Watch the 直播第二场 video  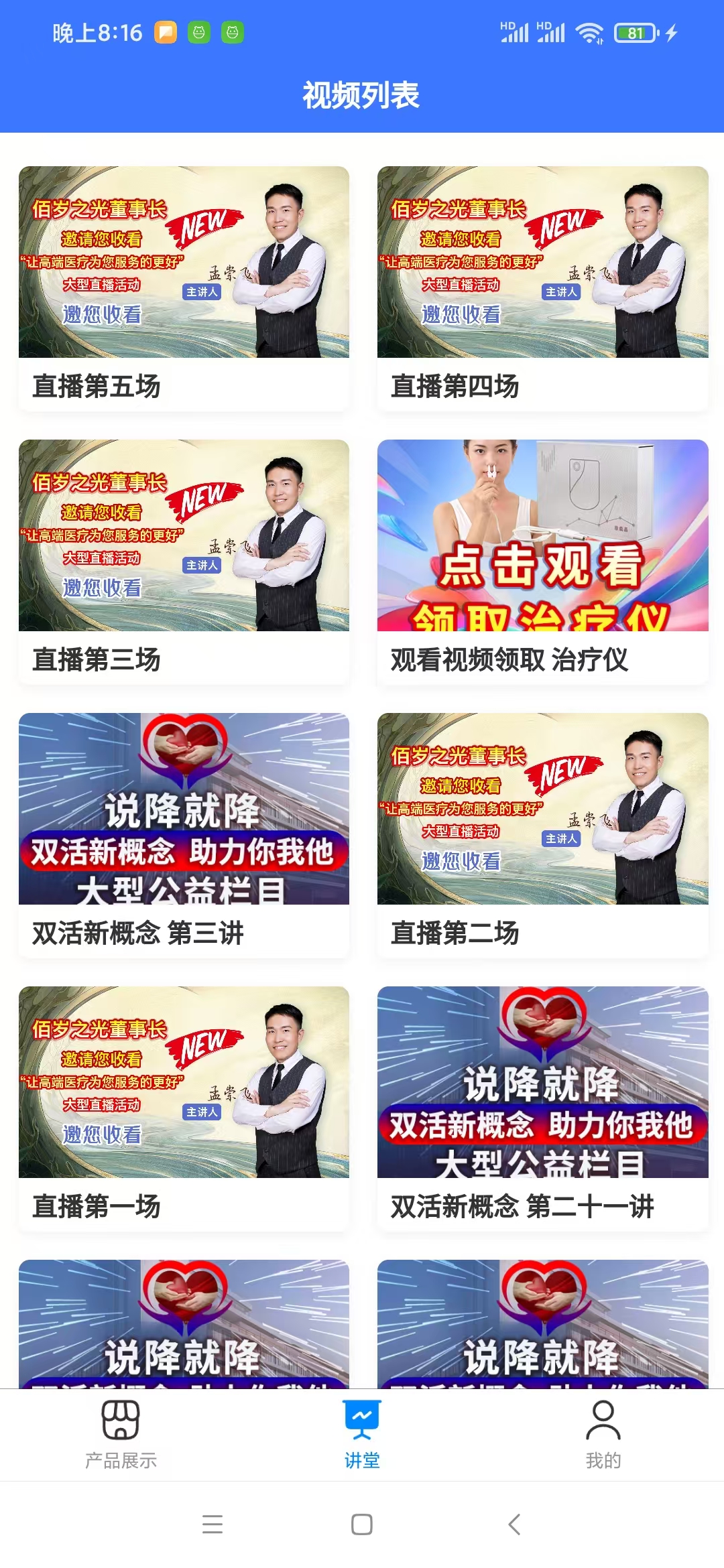[x=542, y=835]
